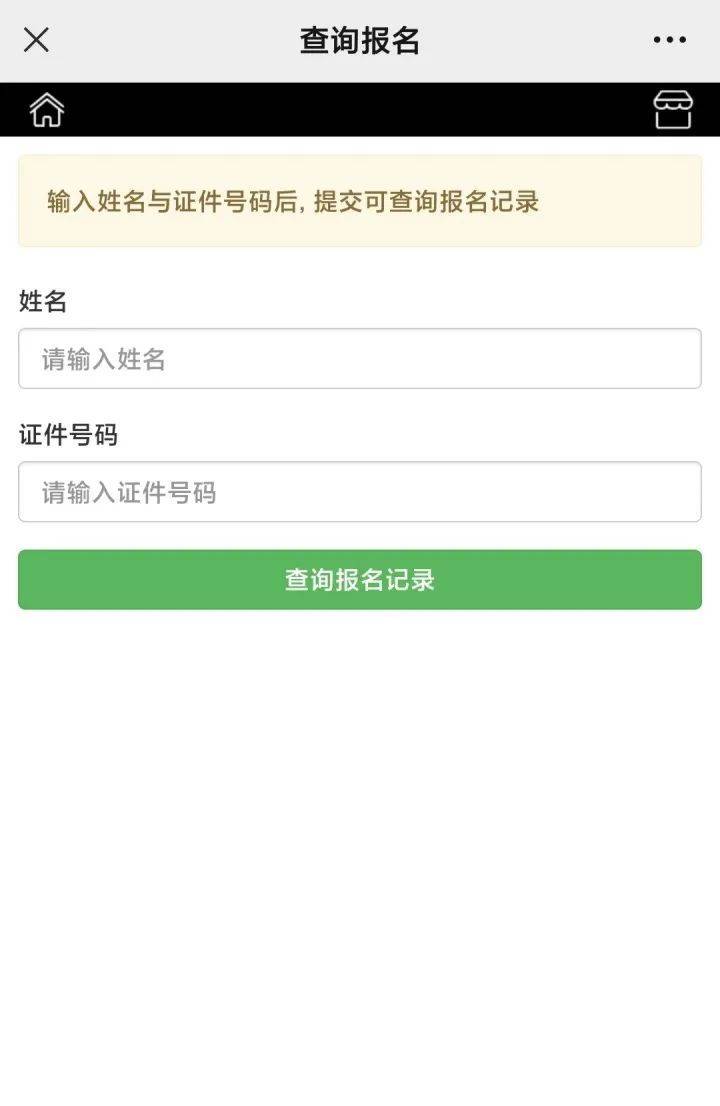Click the 请输入证件号码 input field
Screen dimensions: 720x1106
(360, 491)
